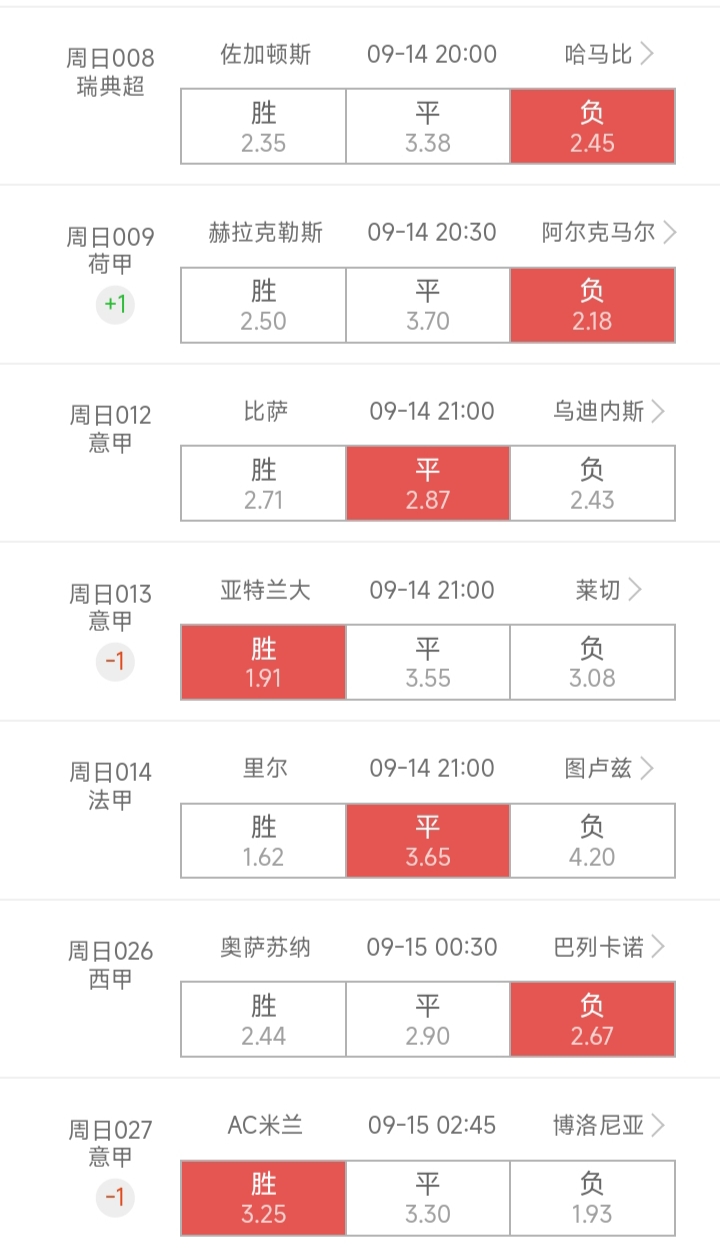Viewport: 720px width, 1258px height.
Task: Unselect 平 2.87 in 比萨 vs 乌迪内斯
Action: click(x=428, y=483)
